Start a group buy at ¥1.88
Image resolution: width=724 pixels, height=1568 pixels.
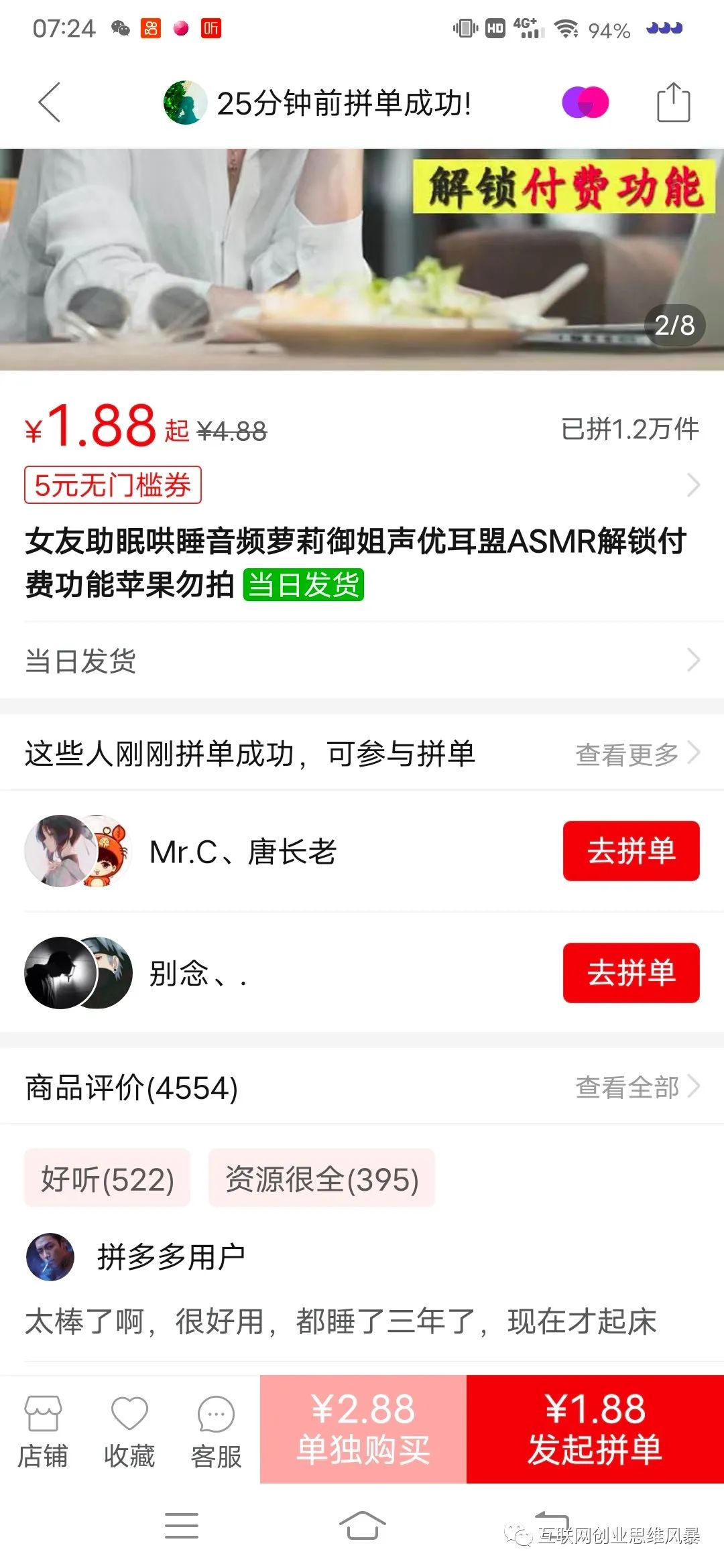tap(595, 1429)
